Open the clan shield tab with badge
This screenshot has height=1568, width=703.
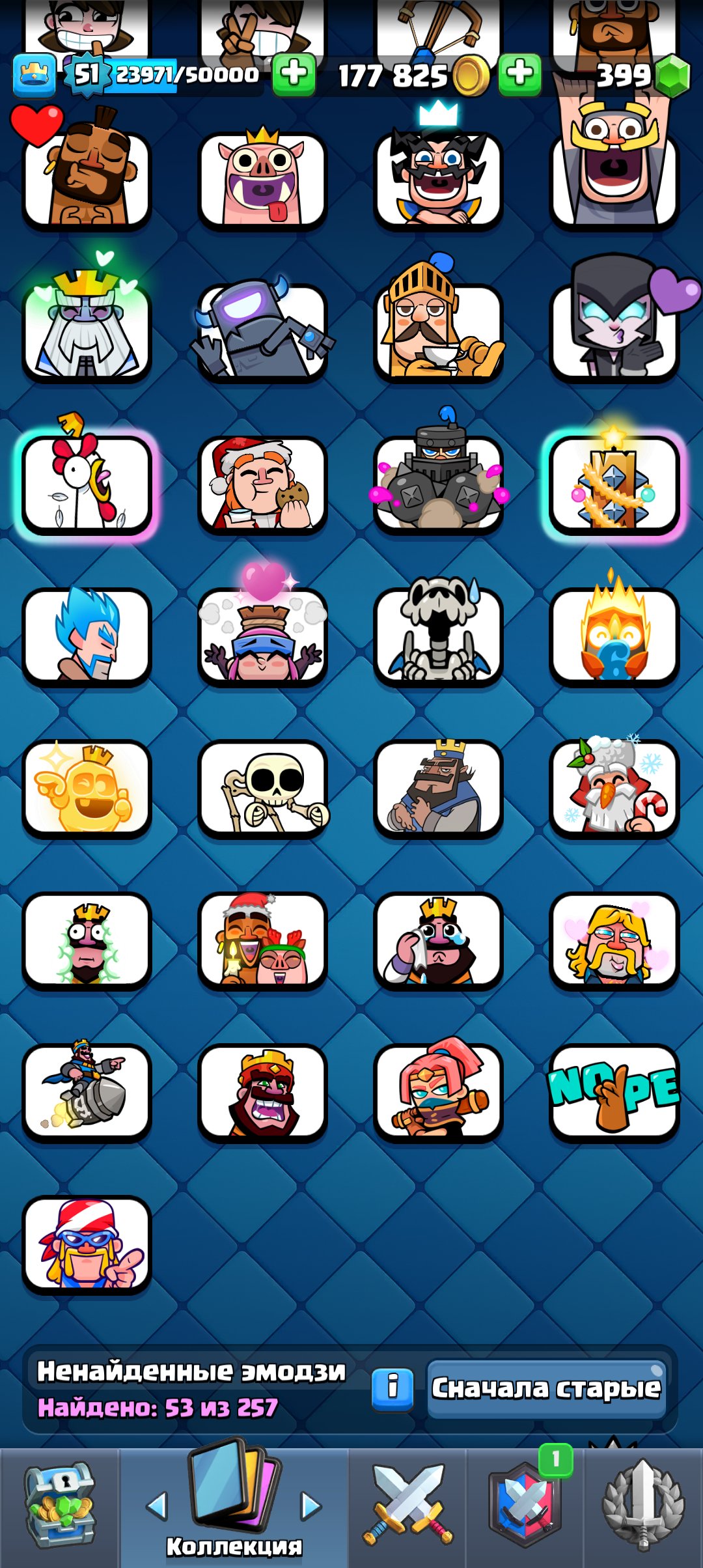coord(525,1504)
